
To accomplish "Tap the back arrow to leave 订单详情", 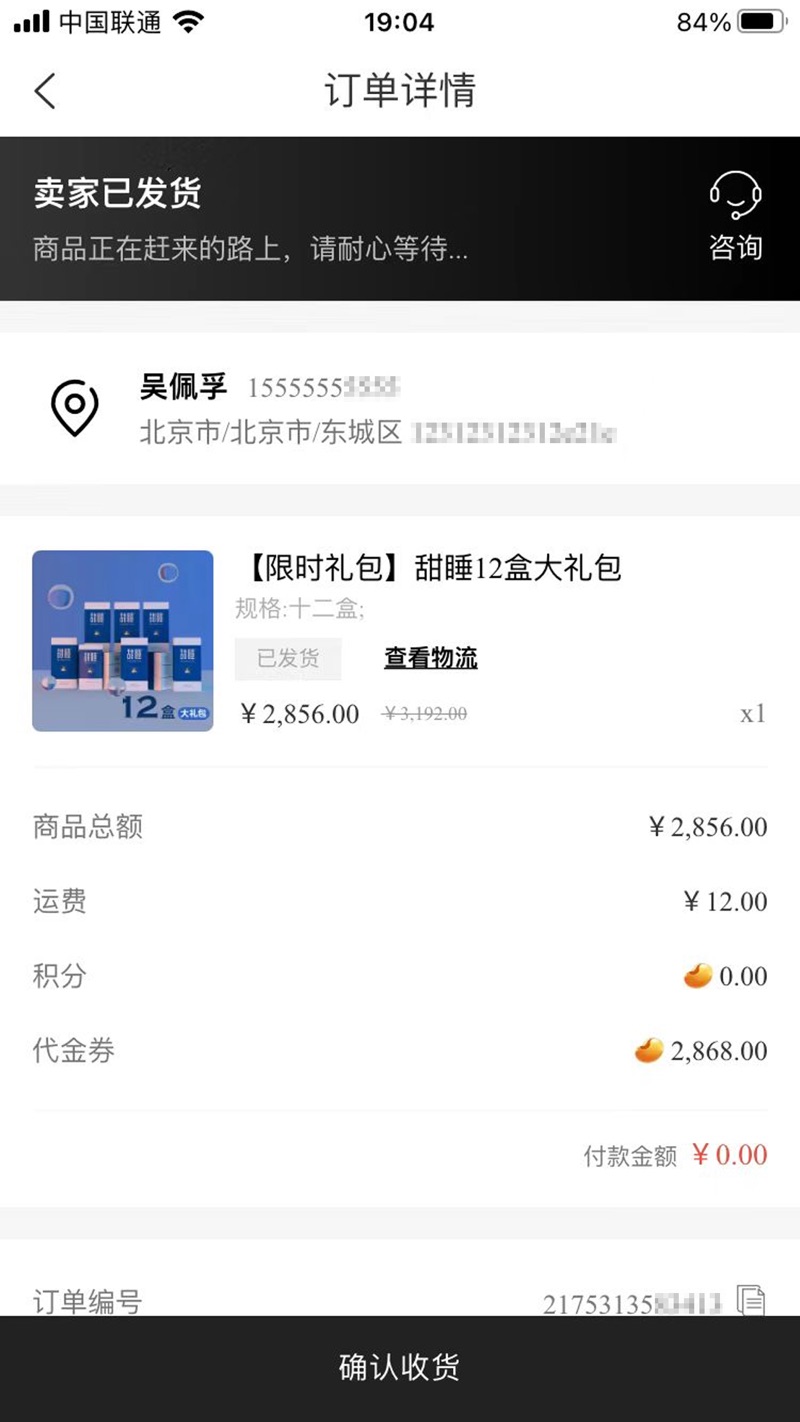I will click(45, 90).
